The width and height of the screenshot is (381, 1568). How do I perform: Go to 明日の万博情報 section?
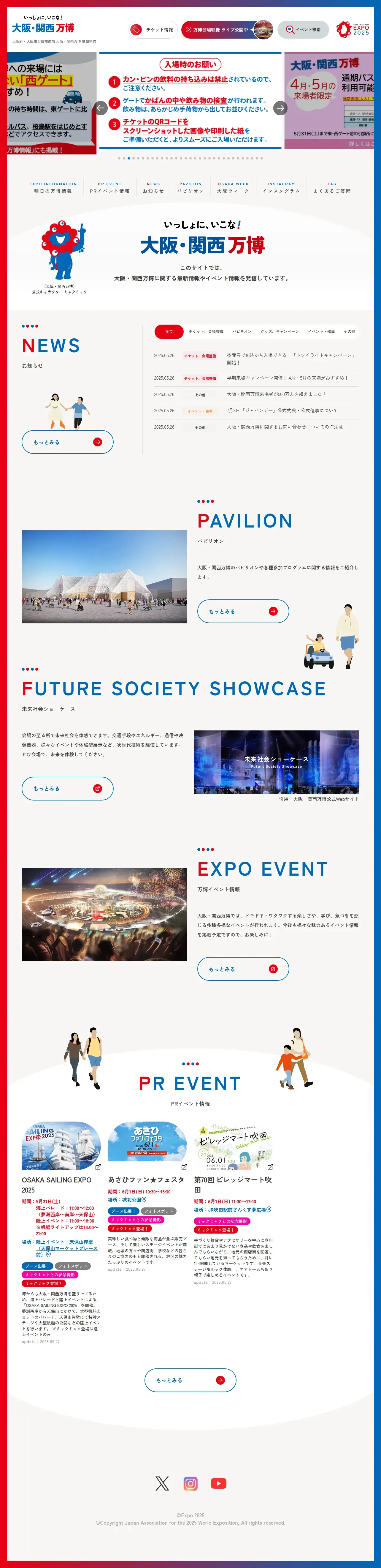click(53, 187)
